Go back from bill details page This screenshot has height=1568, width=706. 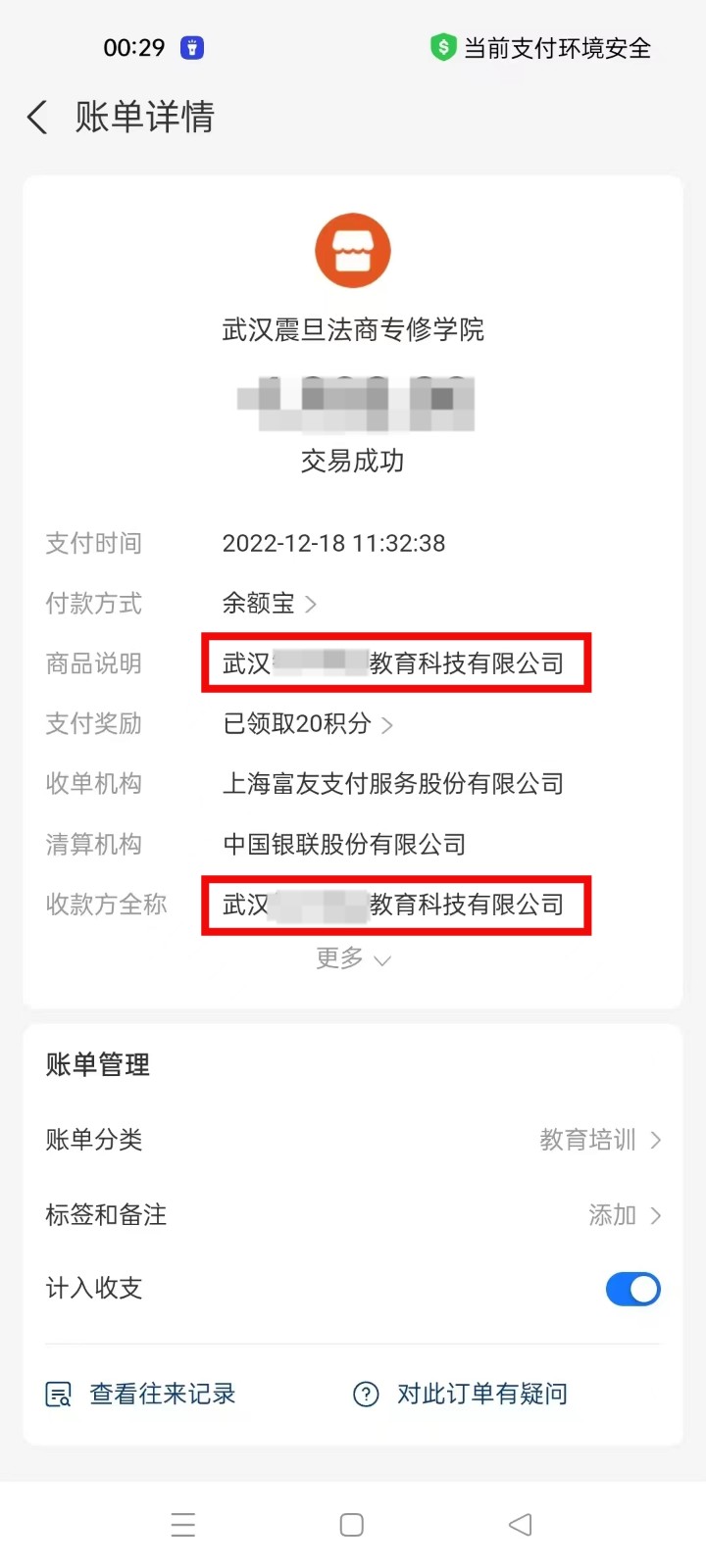point(37,118)
